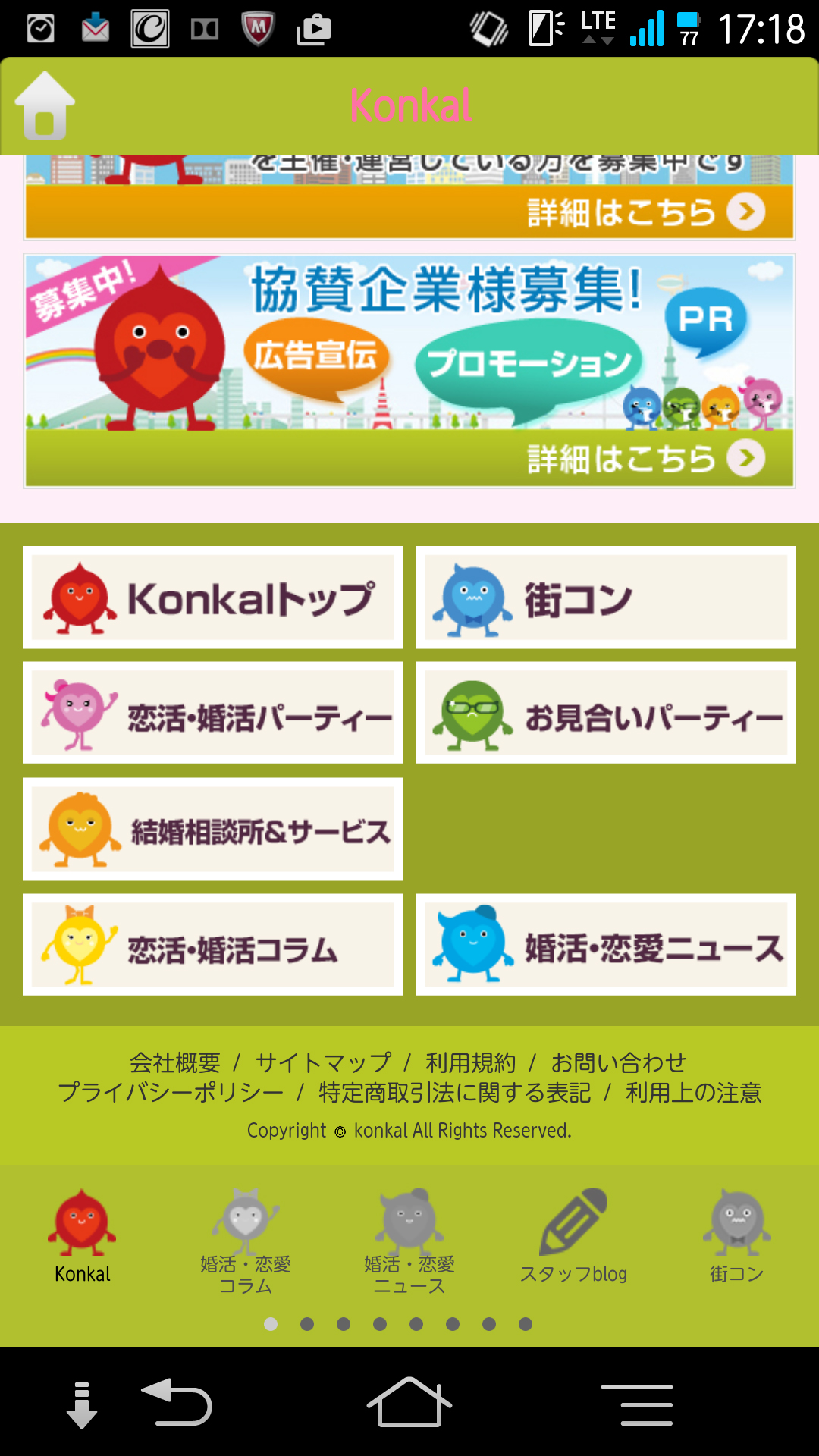Open the 街コン category button

(x=606, y=598)
